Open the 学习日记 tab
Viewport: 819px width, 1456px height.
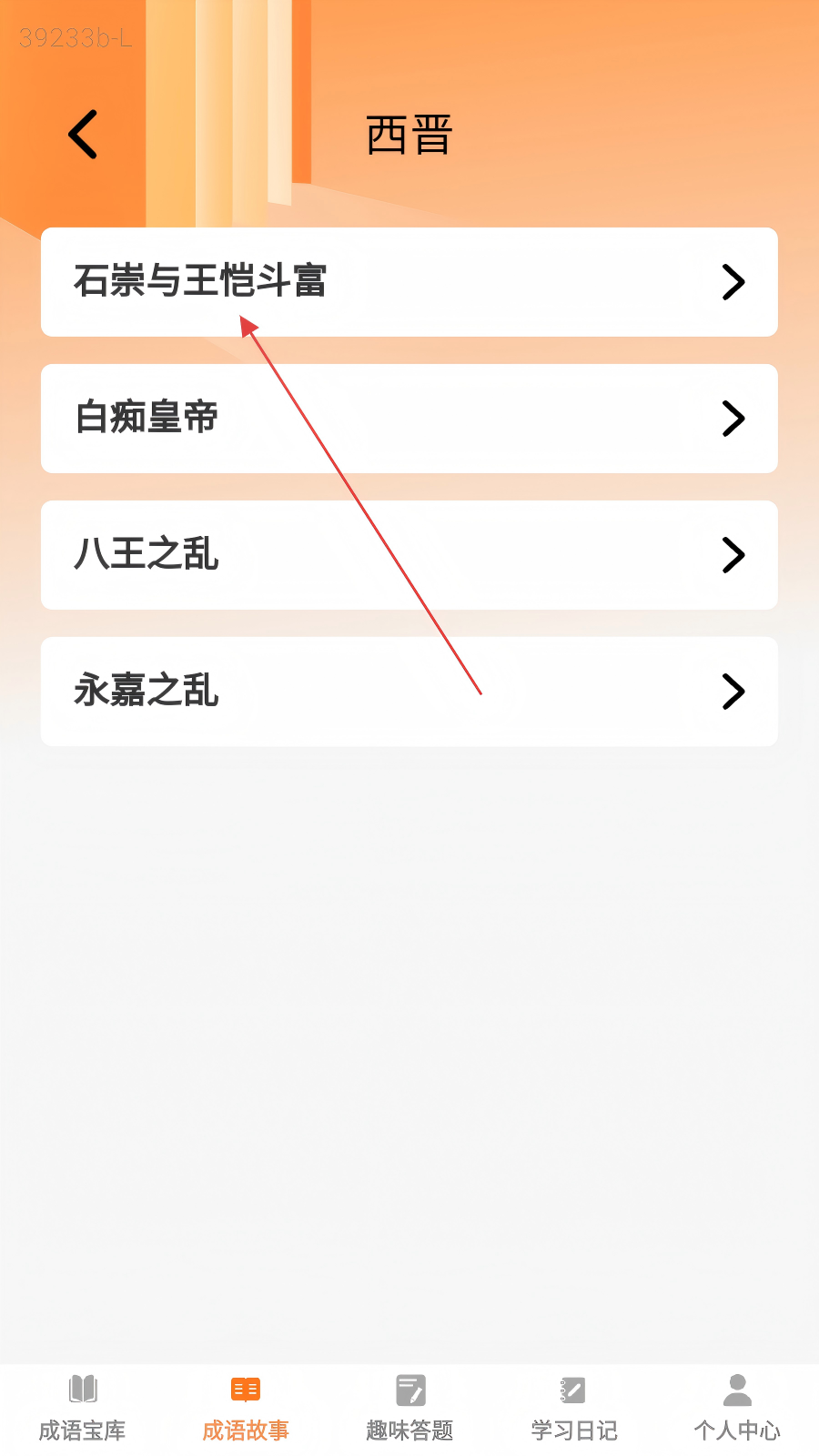(x=573, y=1409)
